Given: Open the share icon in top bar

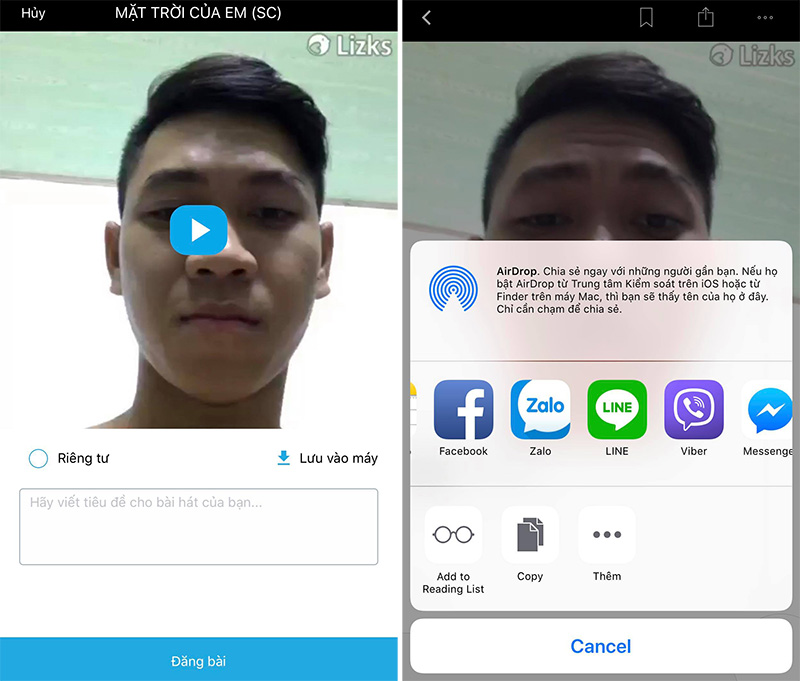Looking at the screenshot, I should 706,16.
